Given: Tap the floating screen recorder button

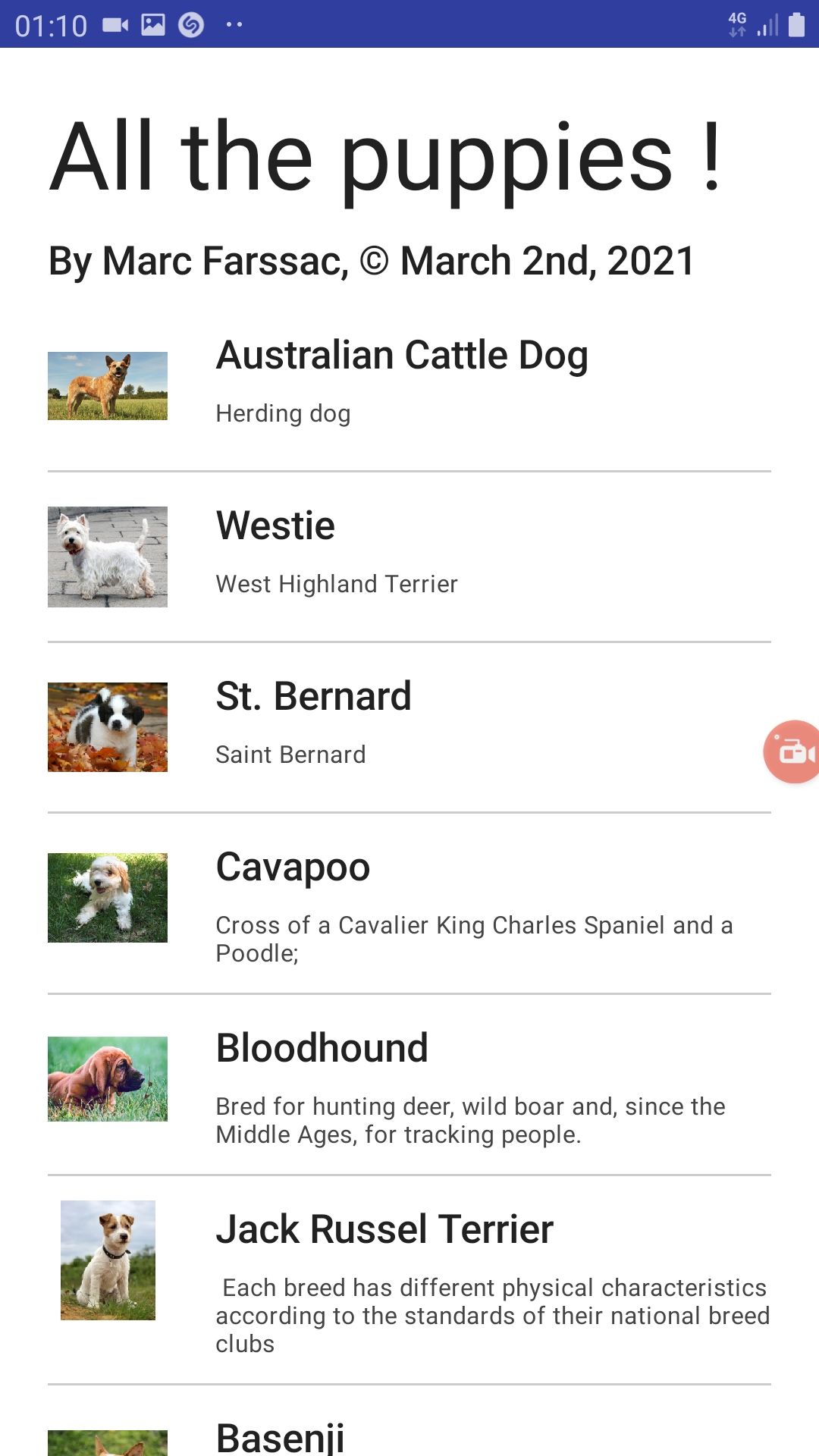Looking at the screenshot, I should (x=793, y=752).
